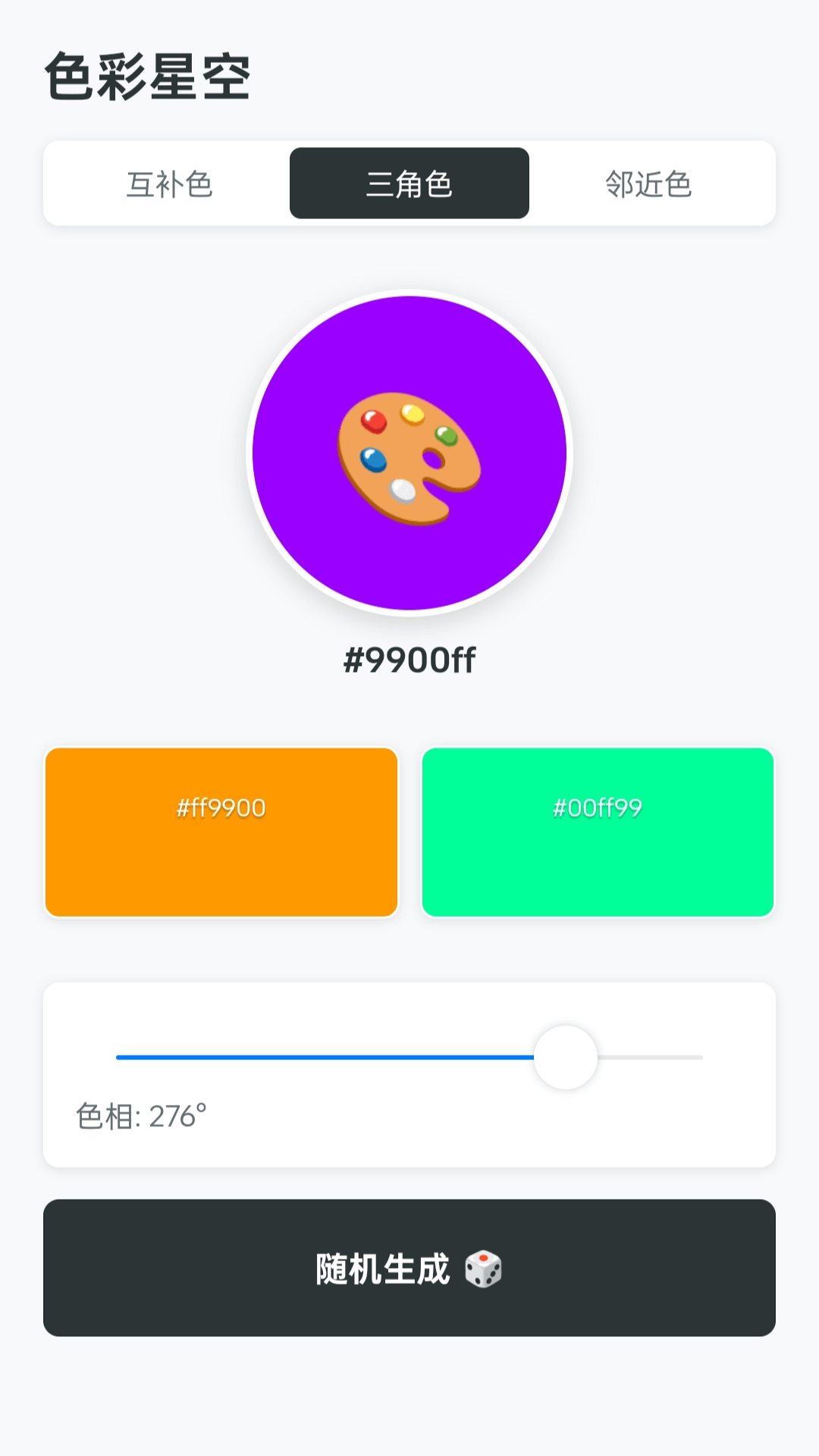Screen dimensions: 819x1456
Task: Click the hex code #9900ff text
Action: [x=409, y=660]
